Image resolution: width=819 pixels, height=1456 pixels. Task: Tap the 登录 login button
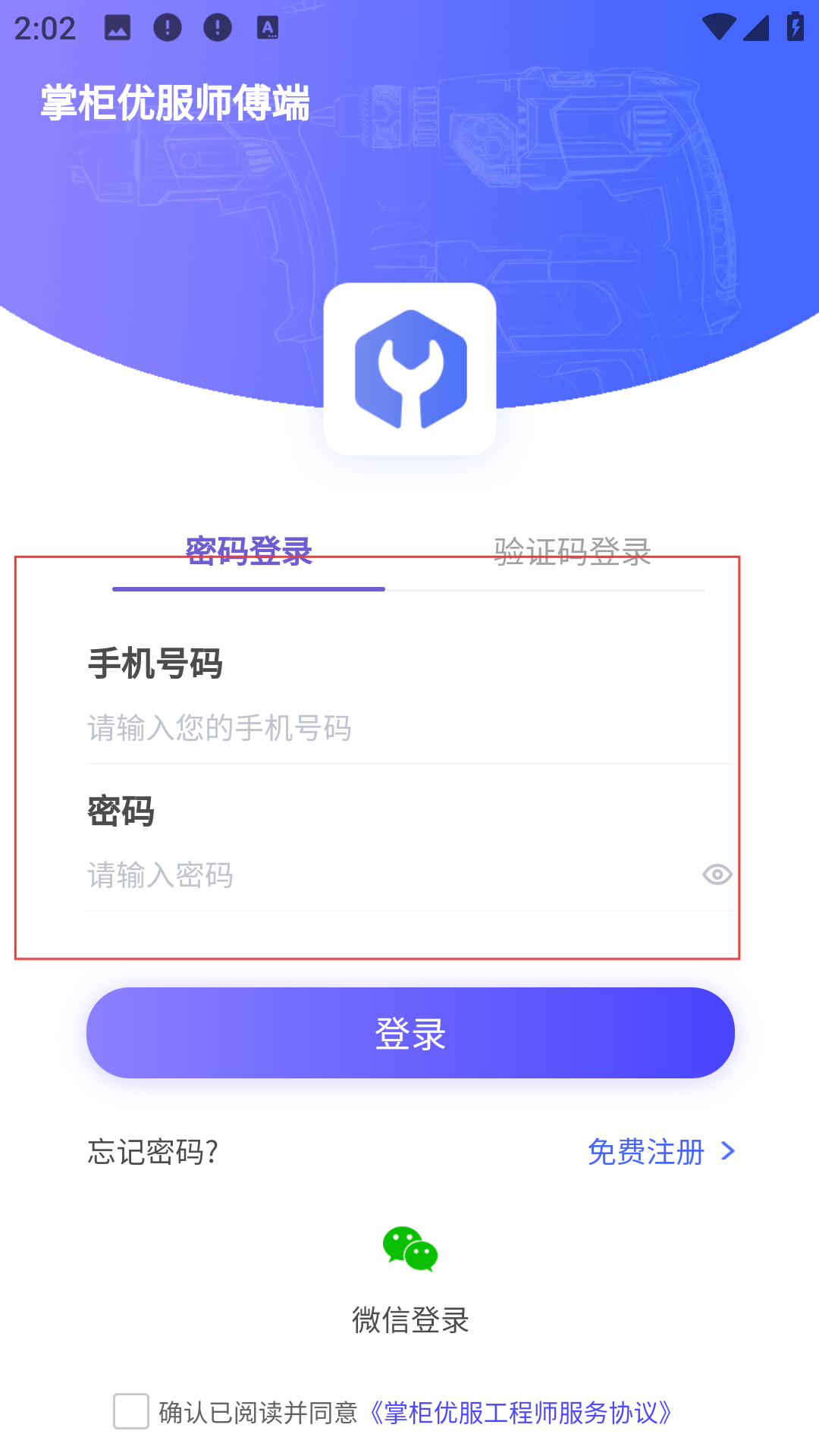(x=410, y=1033)
